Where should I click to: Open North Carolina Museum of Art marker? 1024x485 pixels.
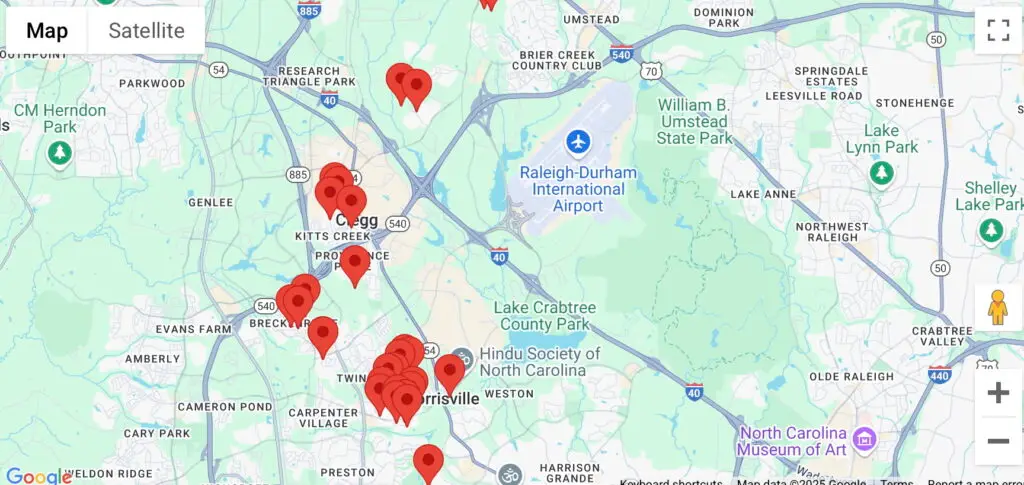pyautogui.click(x=864, y=437)
